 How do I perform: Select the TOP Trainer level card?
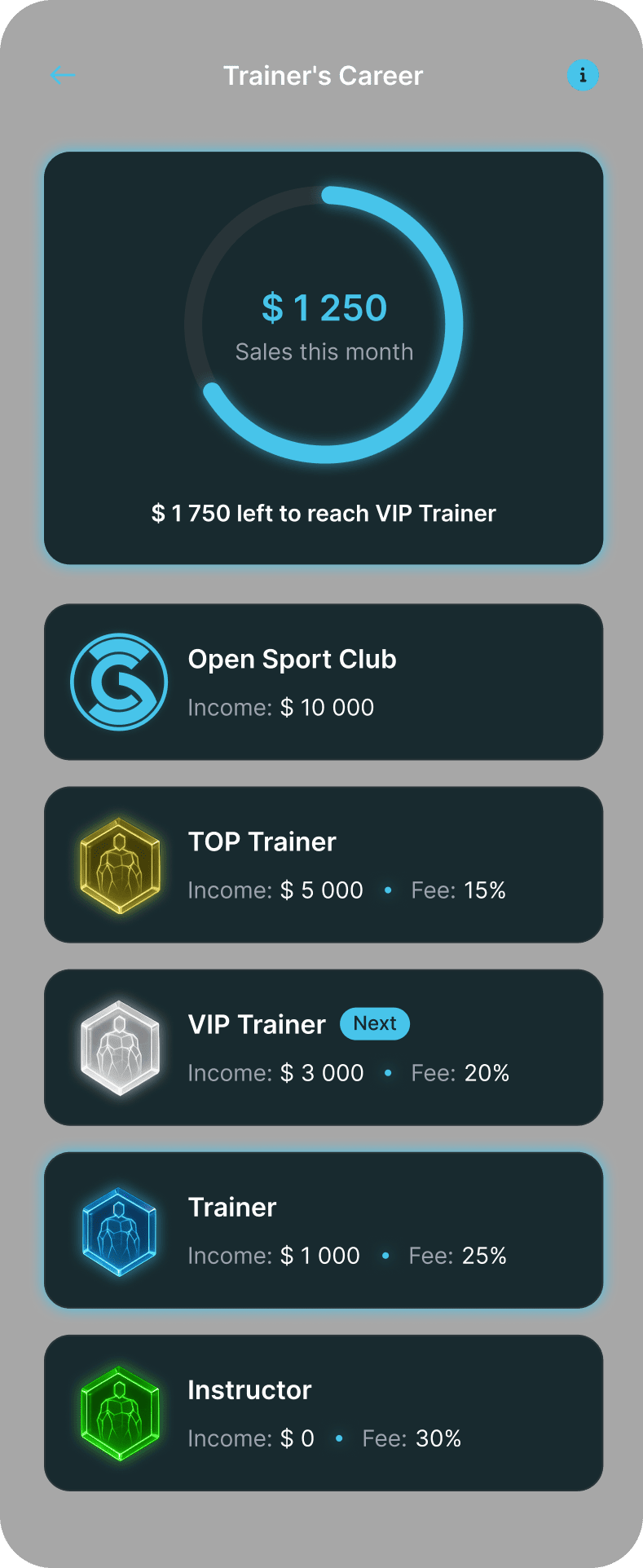(324, 865)
